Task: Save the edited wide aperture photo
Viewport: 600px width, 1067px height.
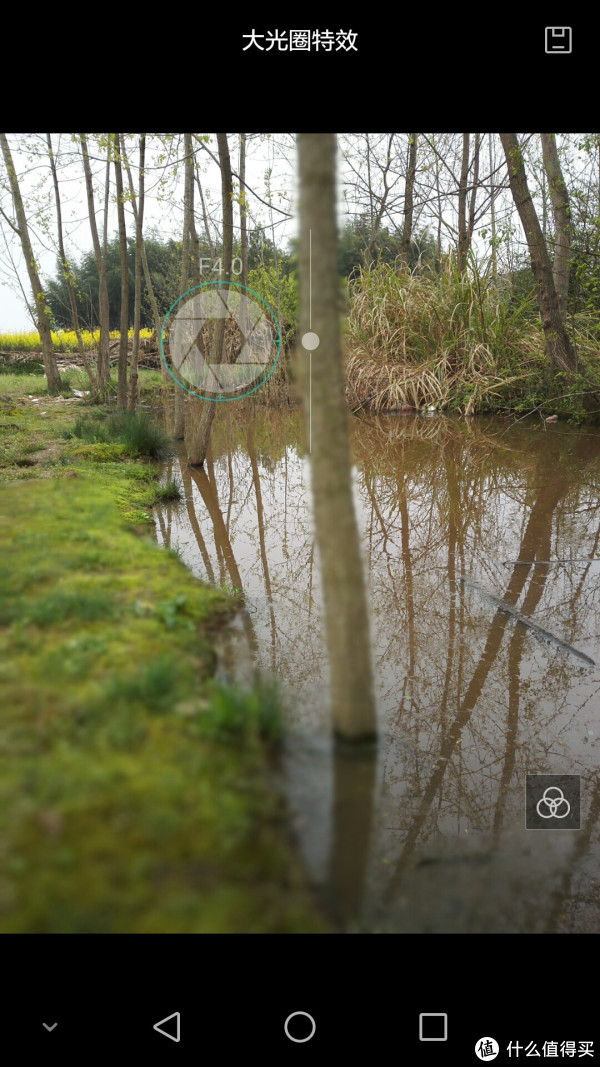Action: 558,40
